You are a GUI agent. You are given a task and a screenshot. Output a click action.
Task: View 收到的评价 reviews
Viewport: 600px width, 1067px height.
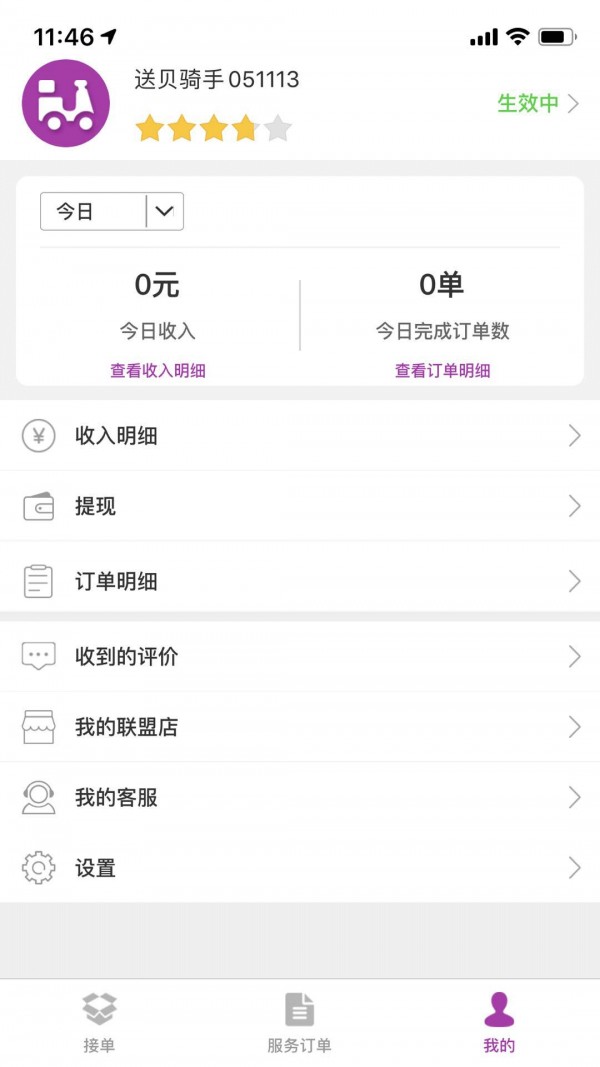click(300, 657)
